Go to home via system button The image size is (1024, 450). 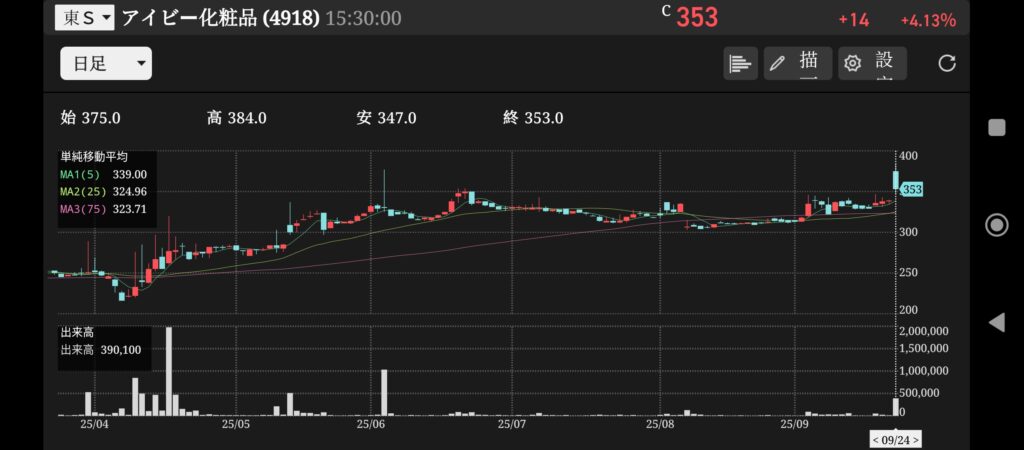click(996, 224)
